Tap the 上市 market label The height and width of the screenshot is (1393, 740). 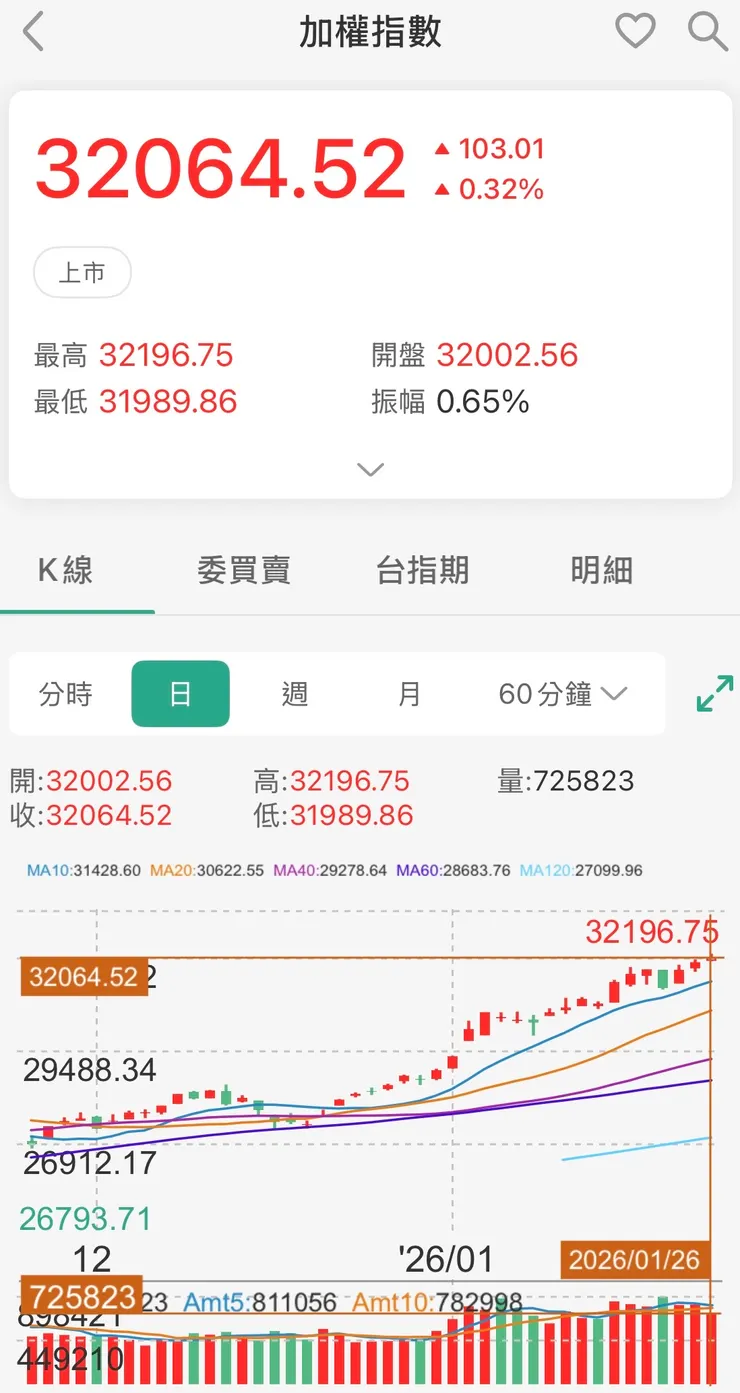[x=82, y=272]
